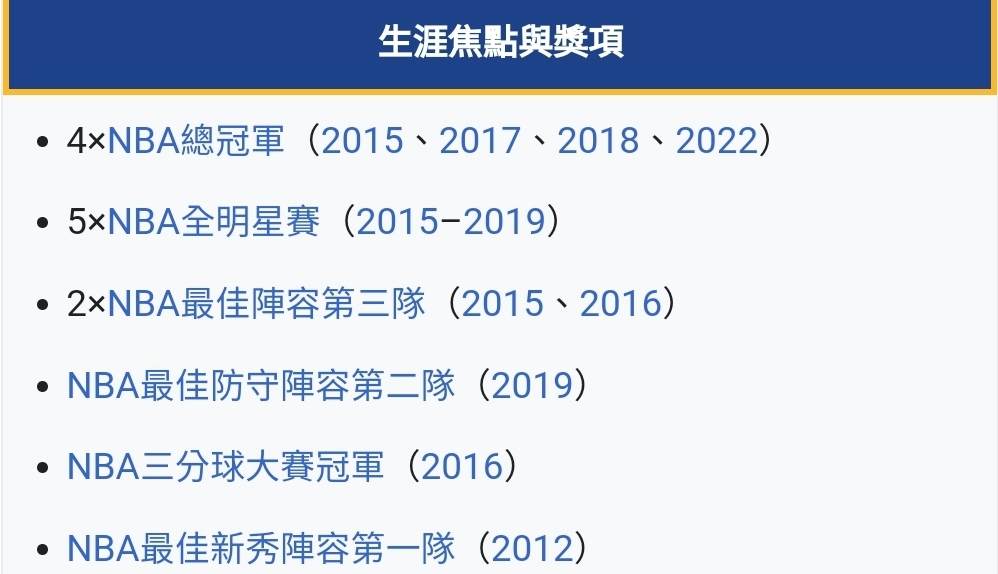The image size is (998, 574).
Task: Open the NBA三分球大賽冠軍 link
Action: 225,466
